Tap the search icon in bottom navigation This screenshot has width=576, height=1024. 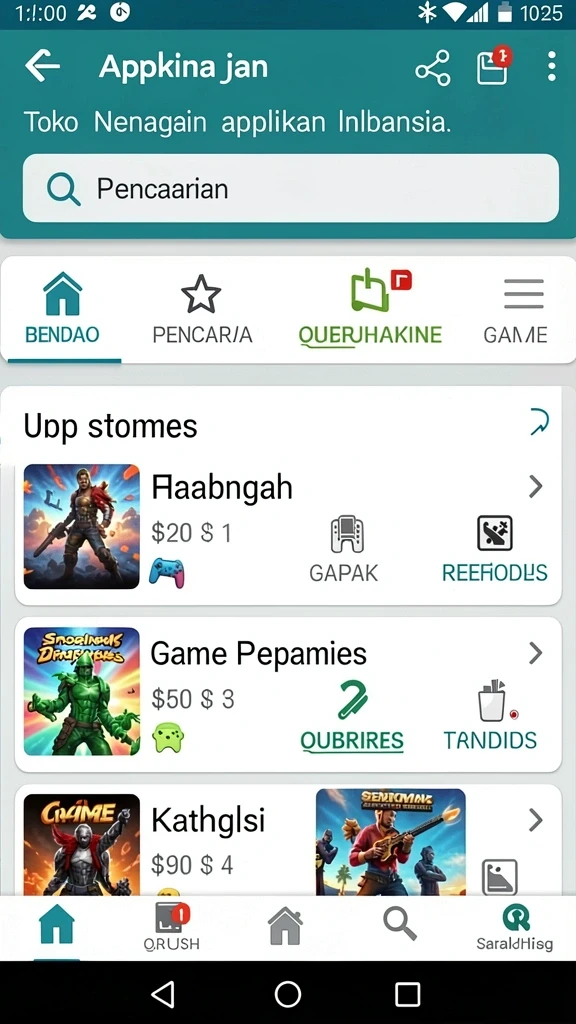[400, 924]
